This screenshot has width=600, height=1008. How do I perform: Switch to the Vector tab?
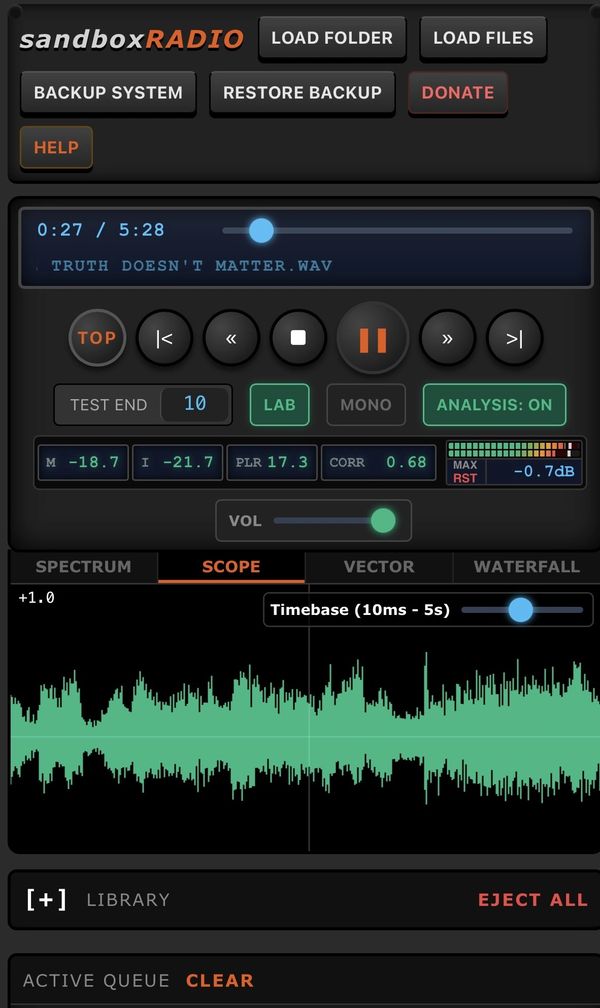(379, 566)
